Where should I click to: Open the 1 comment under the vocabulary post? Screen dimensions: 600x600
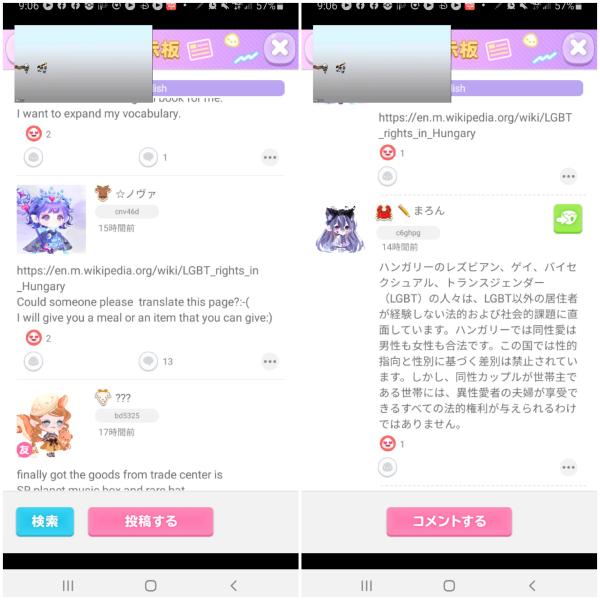(x=149, y=157)
